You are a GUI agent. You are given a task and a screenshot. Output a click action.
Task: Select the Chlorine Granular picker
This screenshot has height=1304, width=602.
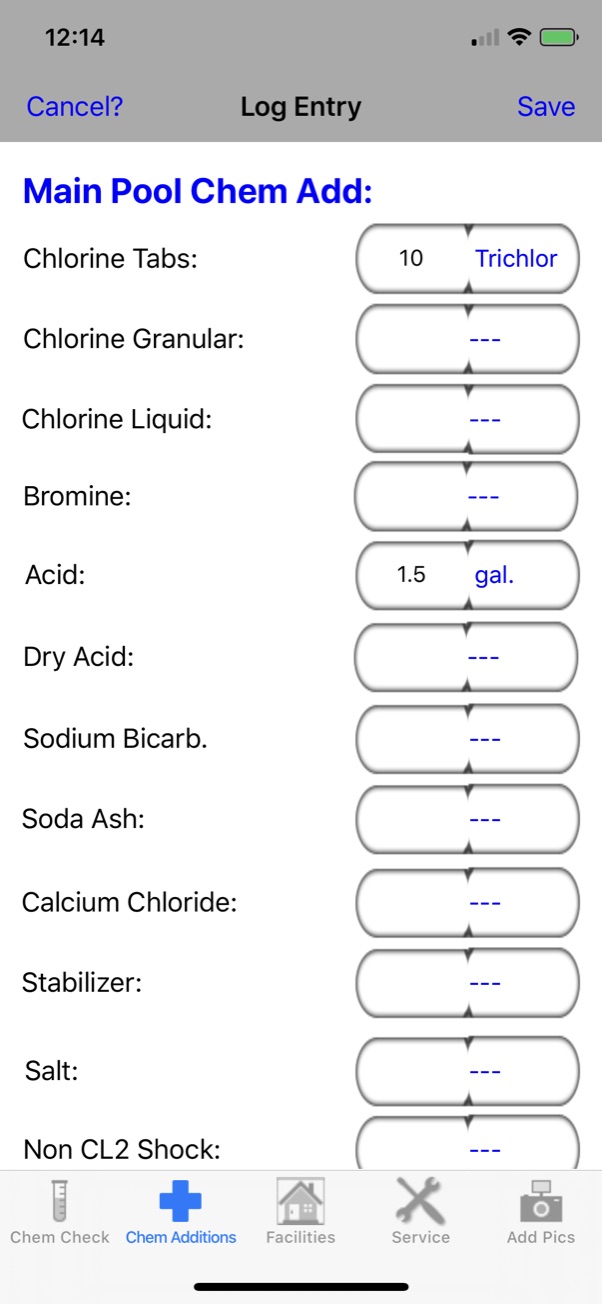point(467,338)
